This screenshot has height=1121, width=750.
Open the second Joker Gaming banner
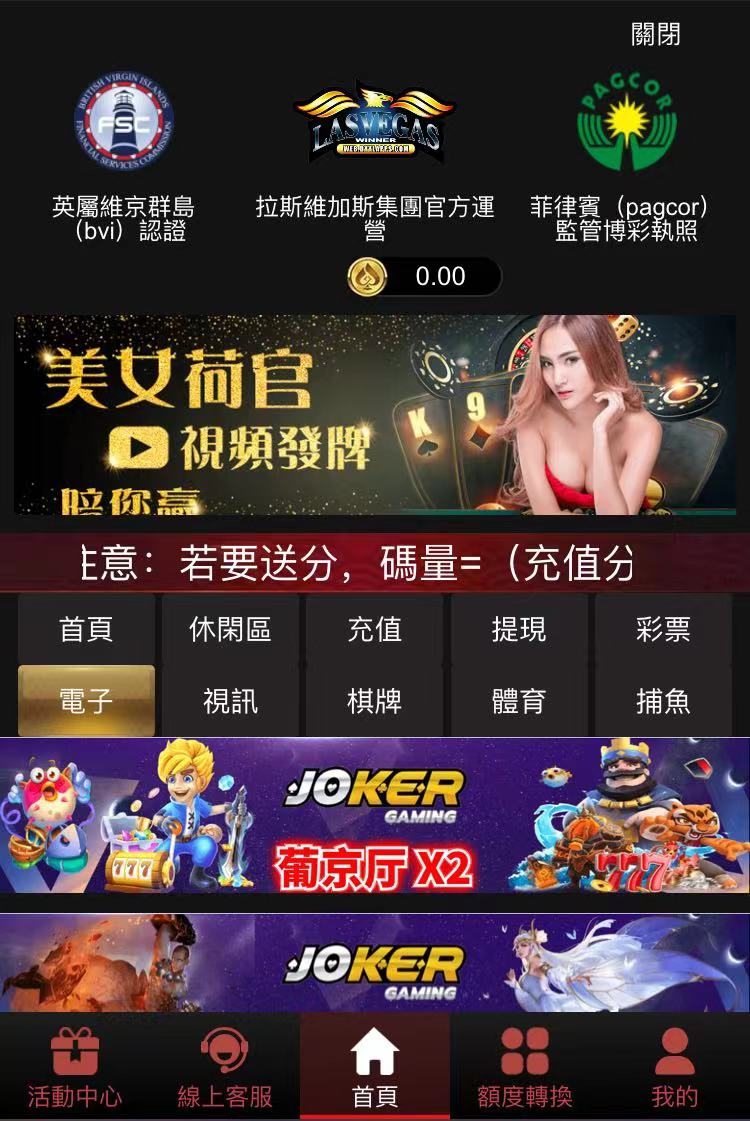pyautogui.click(x=375, y=963)
